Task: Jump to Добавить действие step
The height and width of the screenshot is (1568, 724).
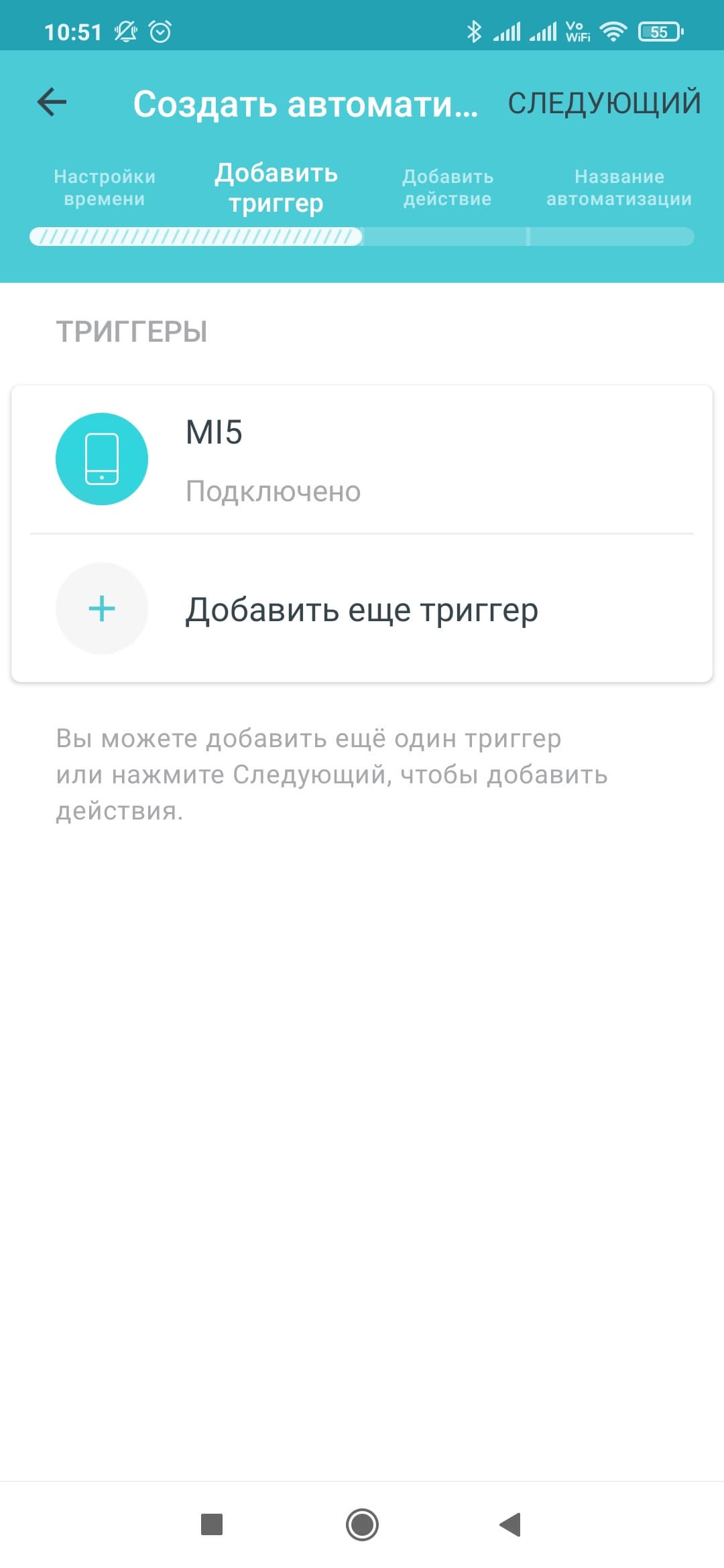Action: click(448, 188)
